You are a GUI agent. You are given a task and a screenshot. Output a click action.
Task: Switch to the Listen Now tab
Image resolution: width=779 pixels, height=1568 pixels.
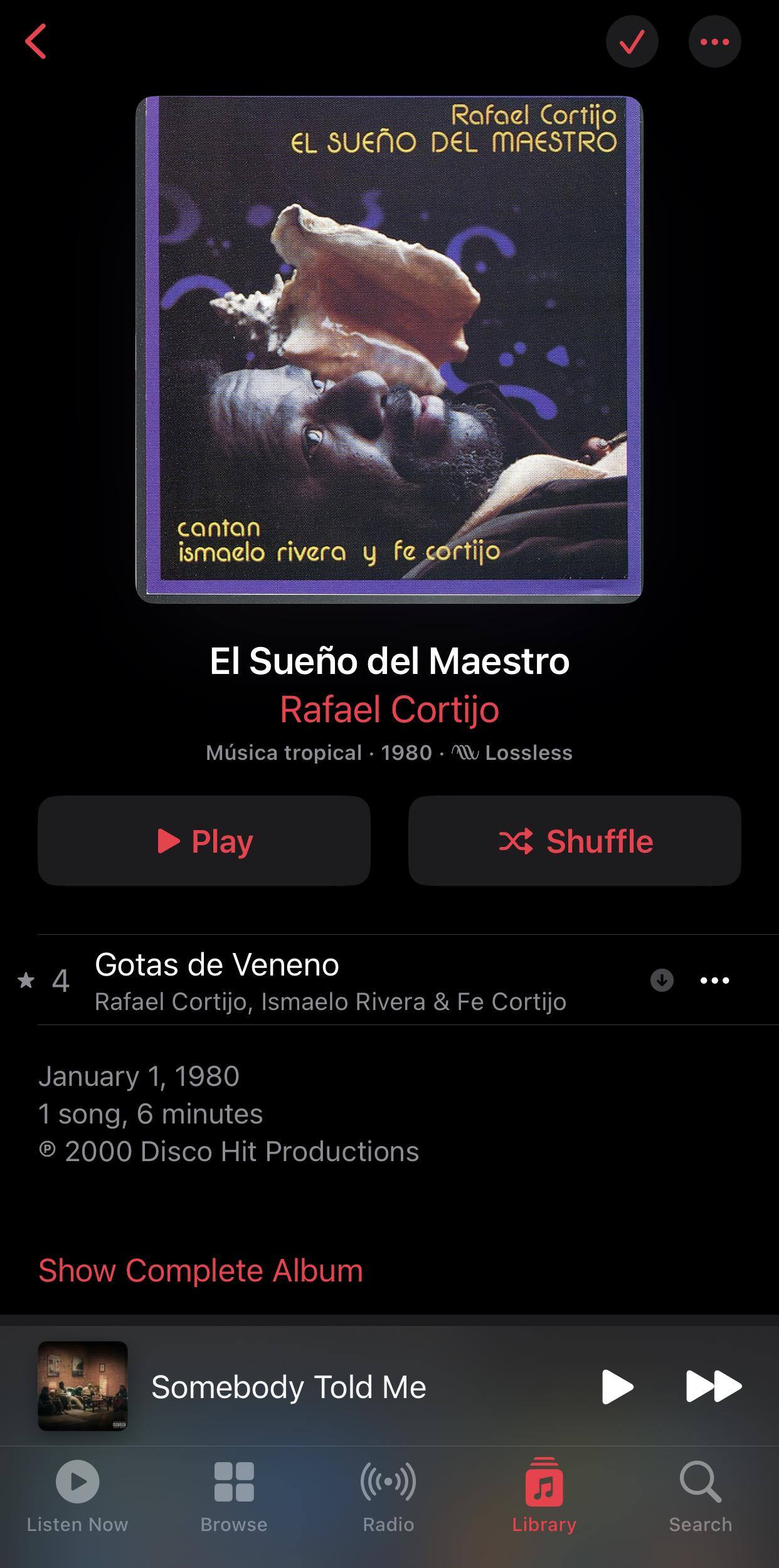(77, 1495)
